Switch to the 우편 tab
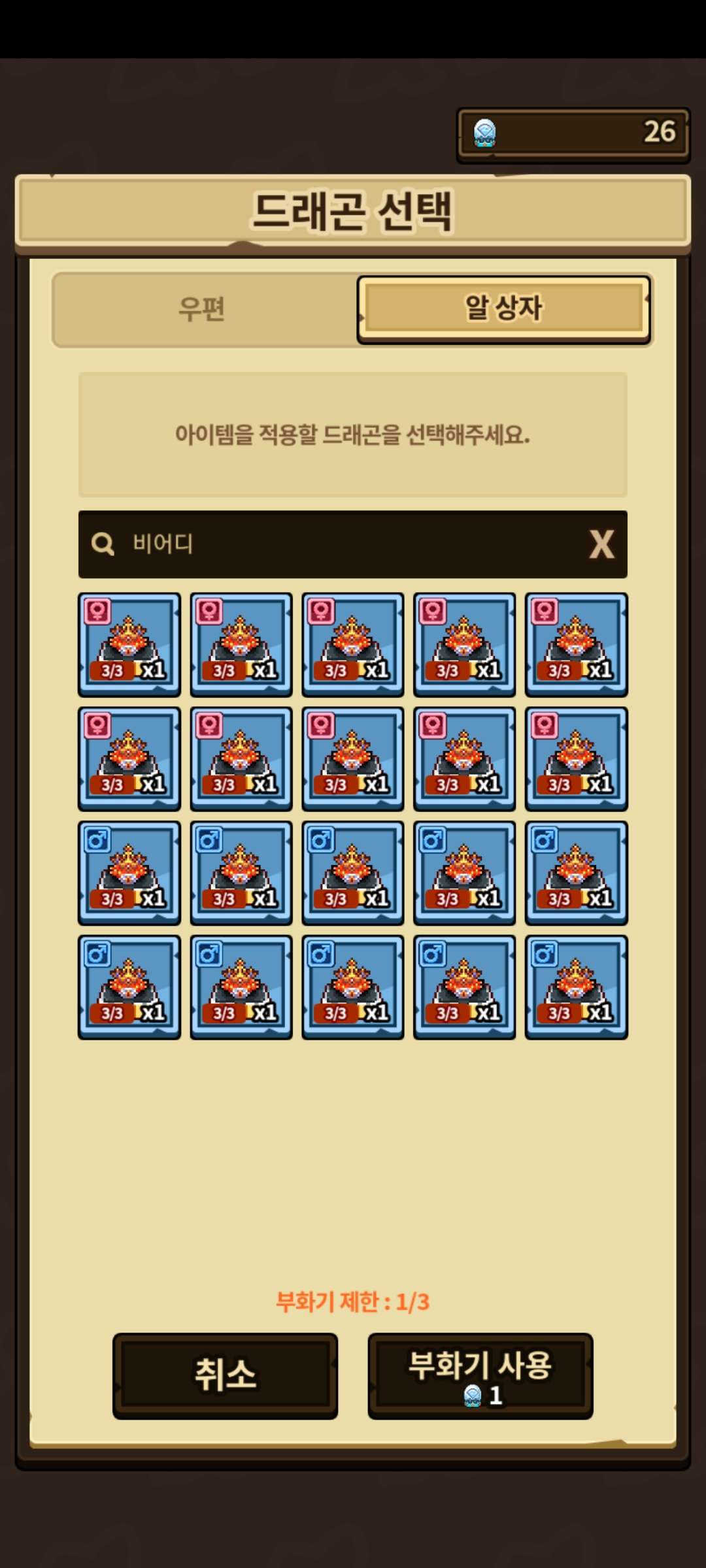This screenshot has width=706, height=1568. click(203, 309)
